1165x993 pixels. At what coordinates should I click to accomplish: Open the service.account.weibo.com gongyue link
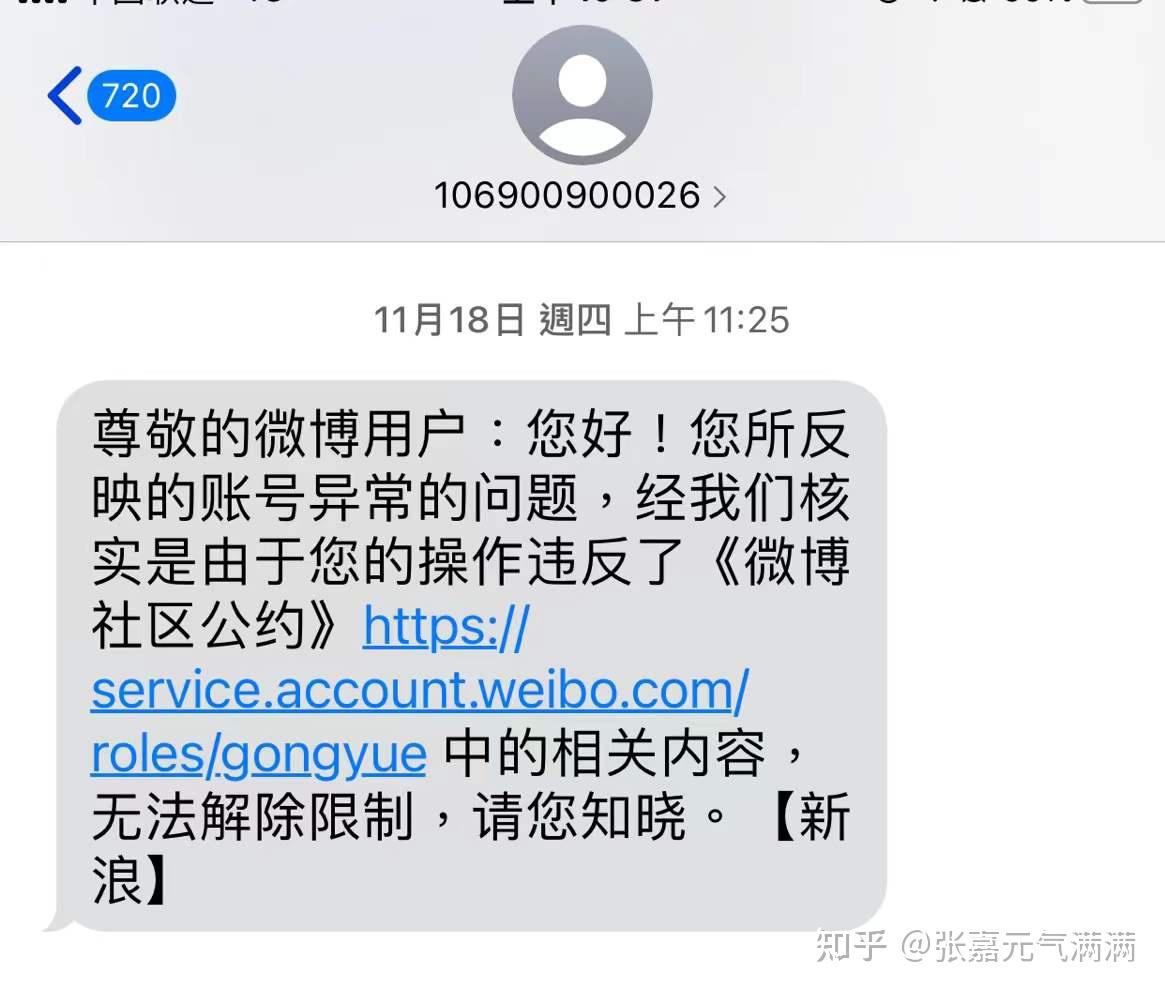click(418, 691)
